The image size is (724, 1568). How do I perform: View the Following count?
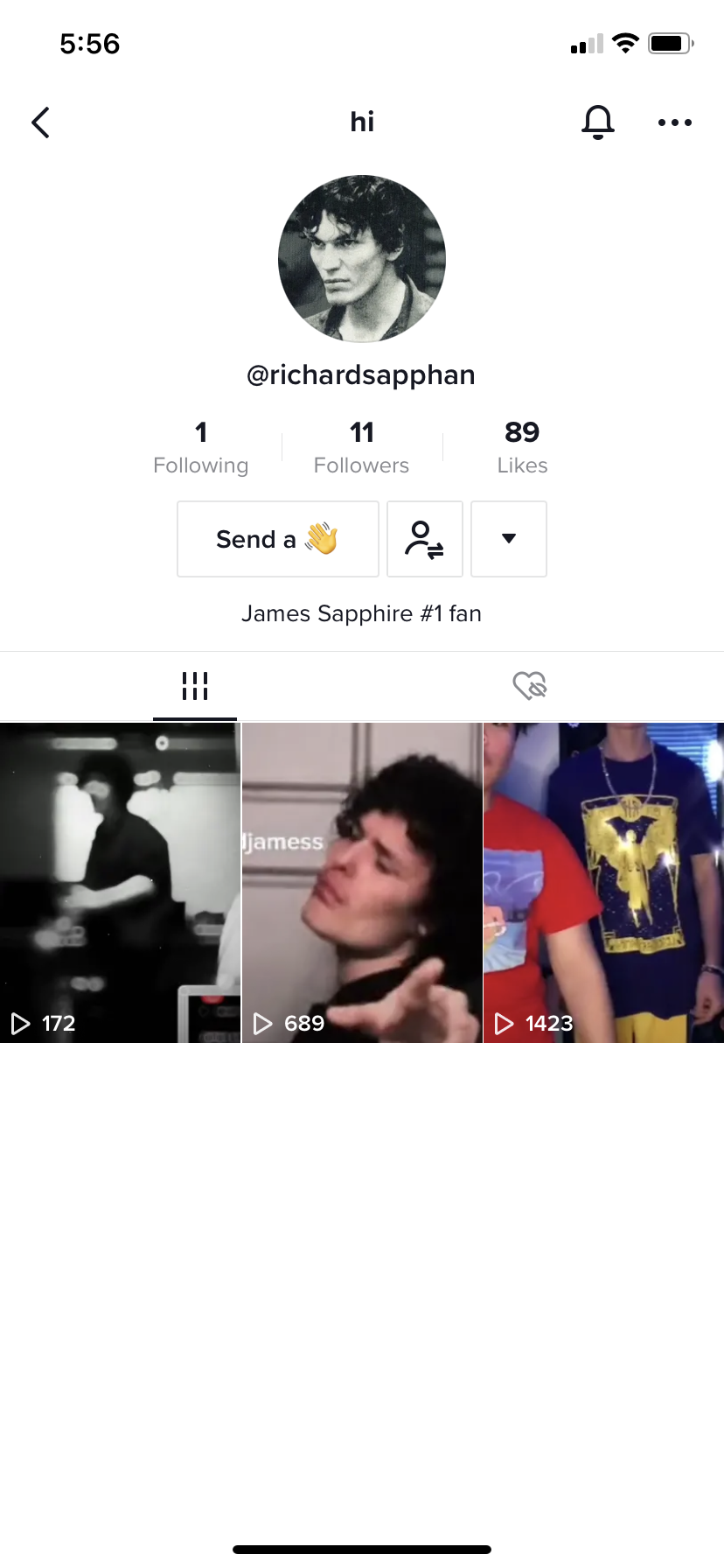[x=201, y=447]
